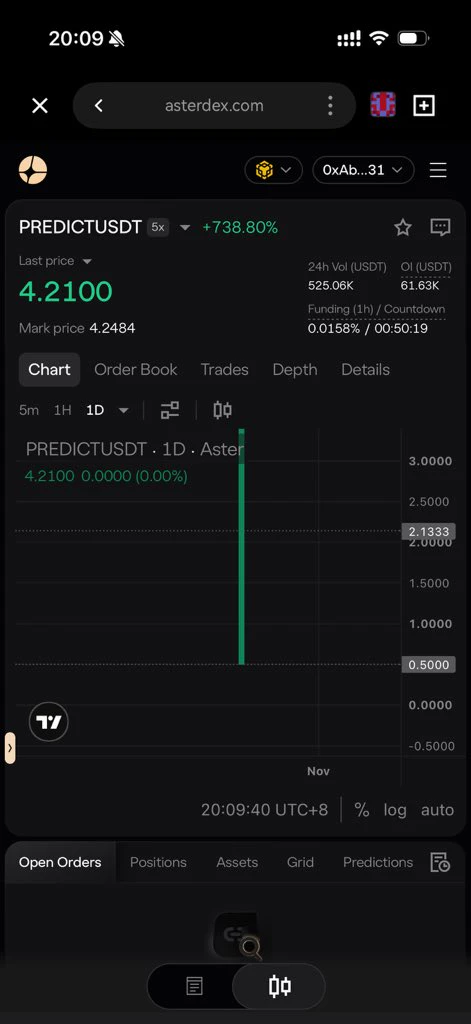Open the BNB chain network selector
471x1024 pixels.
(274, 170)
